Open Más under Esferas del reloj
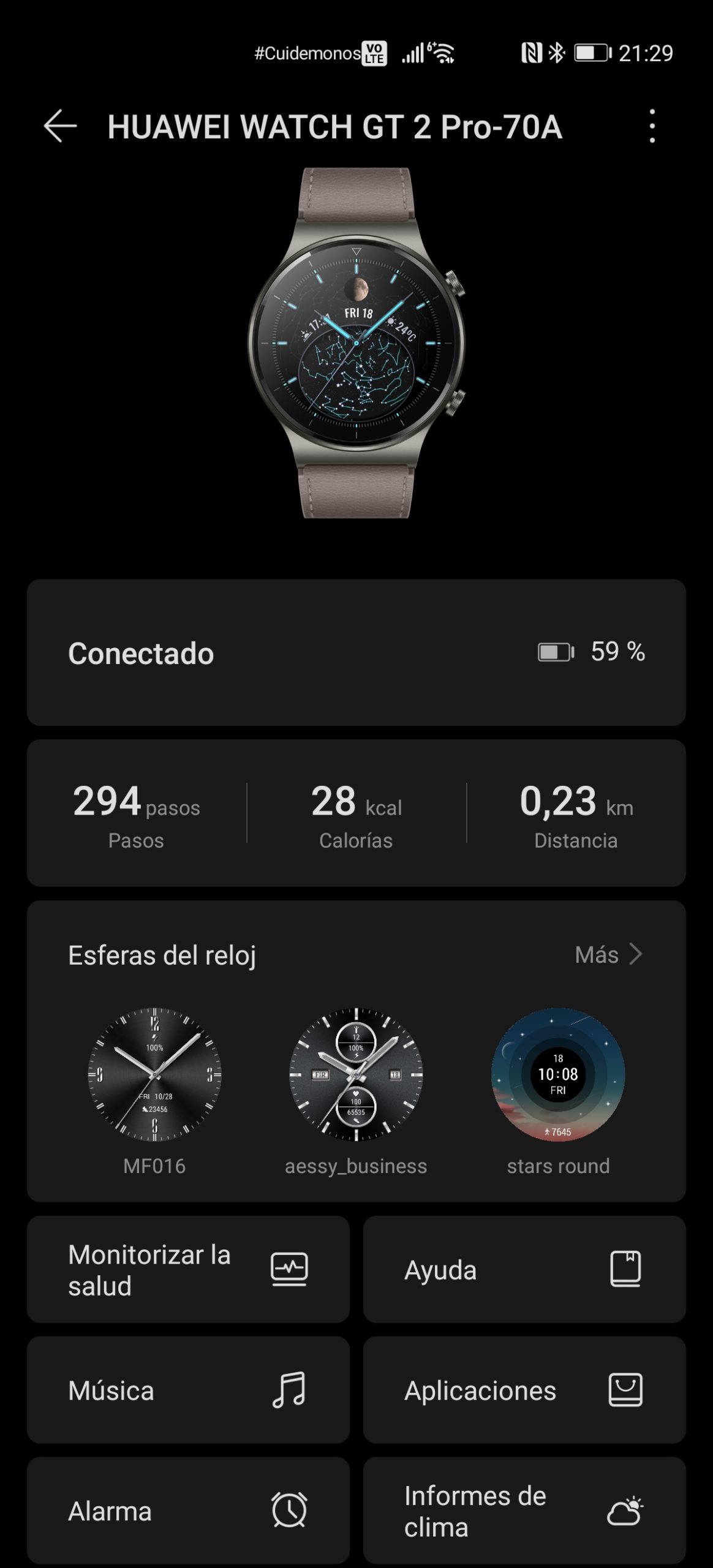This screenshot has width=713, height=1568. (608, 954)
